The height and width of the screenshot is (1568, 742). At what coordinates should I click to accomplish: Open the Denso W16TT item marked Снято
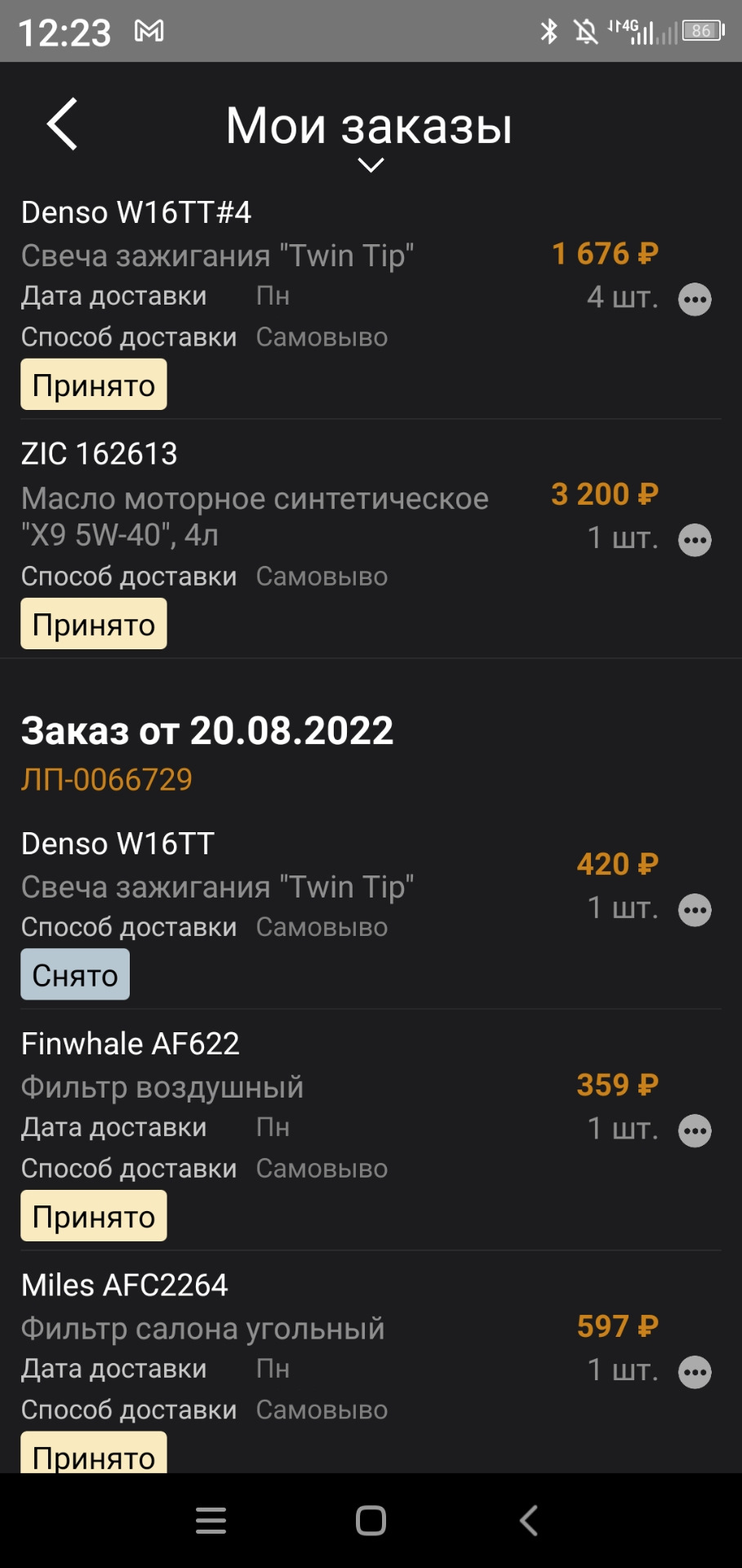pyautogui.click(x=118, y=844)
